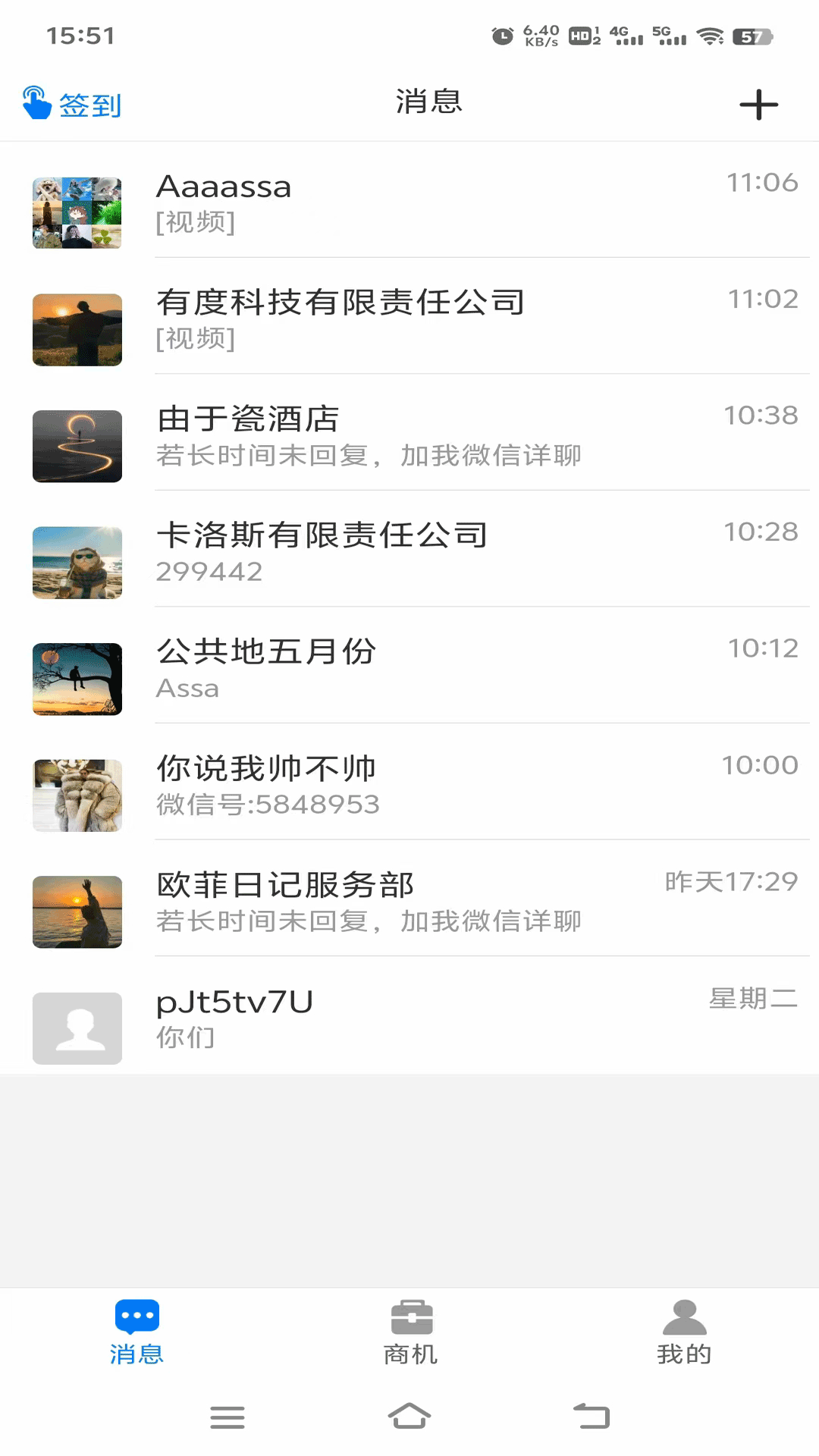This screenshot has width=819, height=1456.
Task: Open the plus icon to start new chat
Action: pyautogui.click(x=758, y=105)
